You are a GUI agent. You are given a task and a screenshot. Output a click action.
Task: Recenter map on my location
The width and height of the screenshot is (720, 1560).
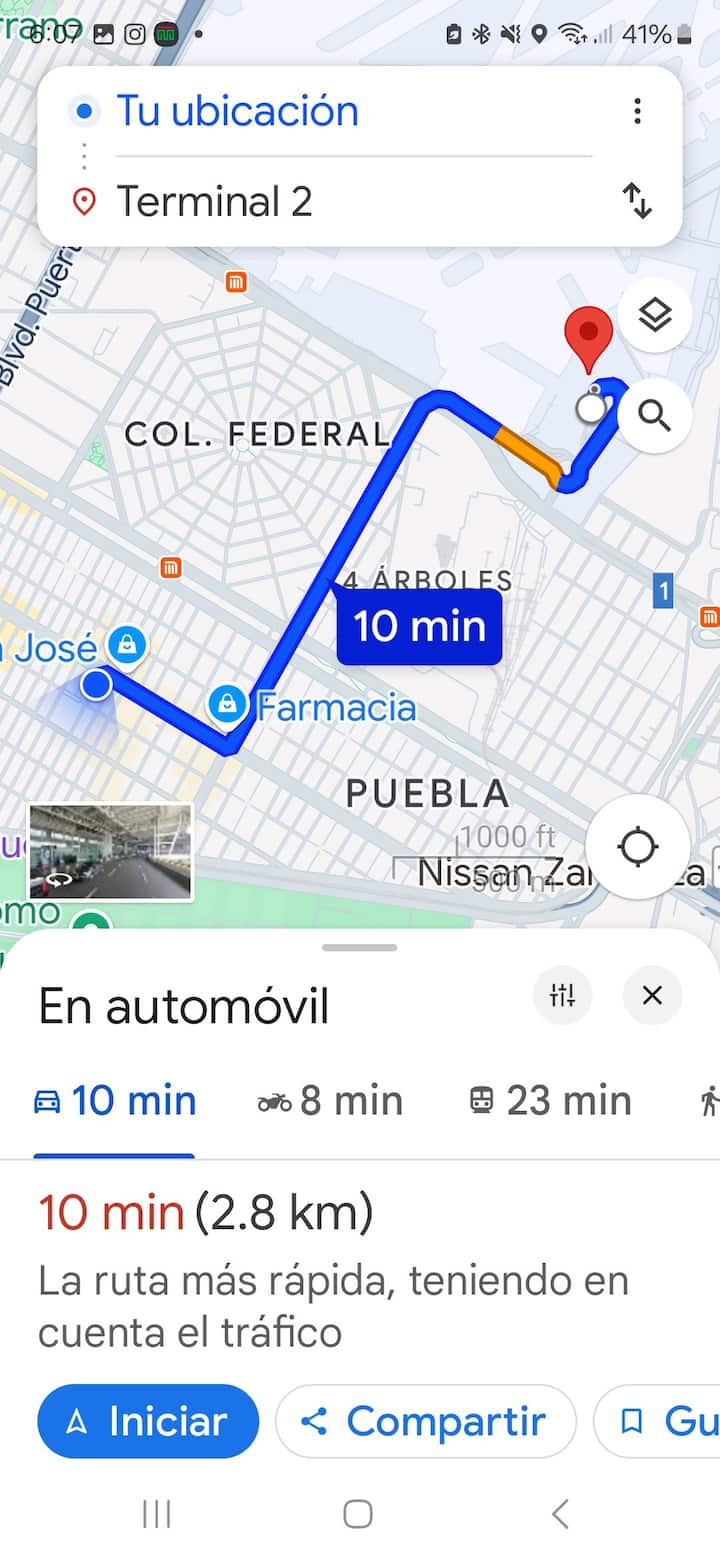637,848
